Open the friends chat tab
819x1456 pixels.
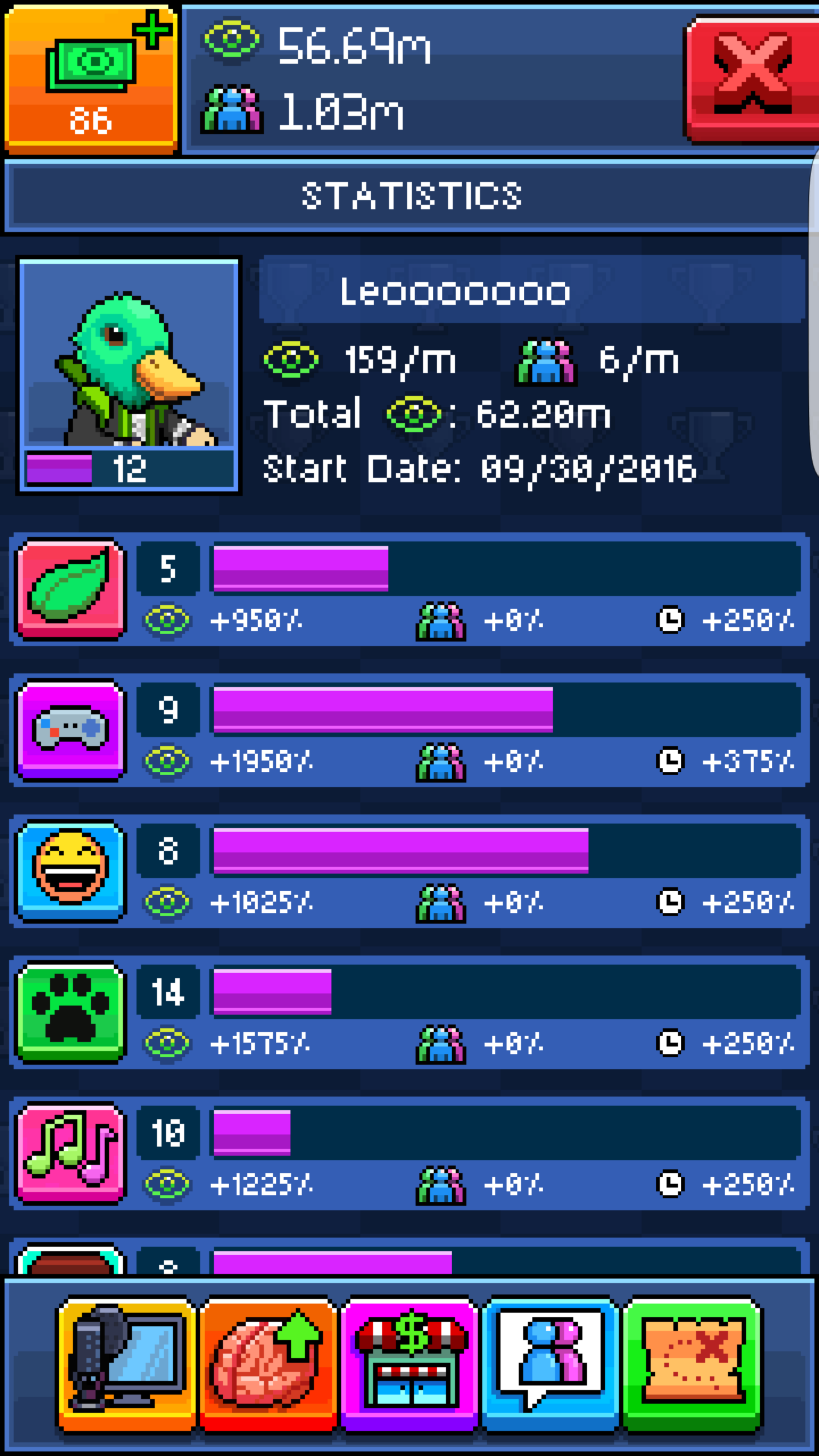pyautogui.click(x=550, y=1363)
